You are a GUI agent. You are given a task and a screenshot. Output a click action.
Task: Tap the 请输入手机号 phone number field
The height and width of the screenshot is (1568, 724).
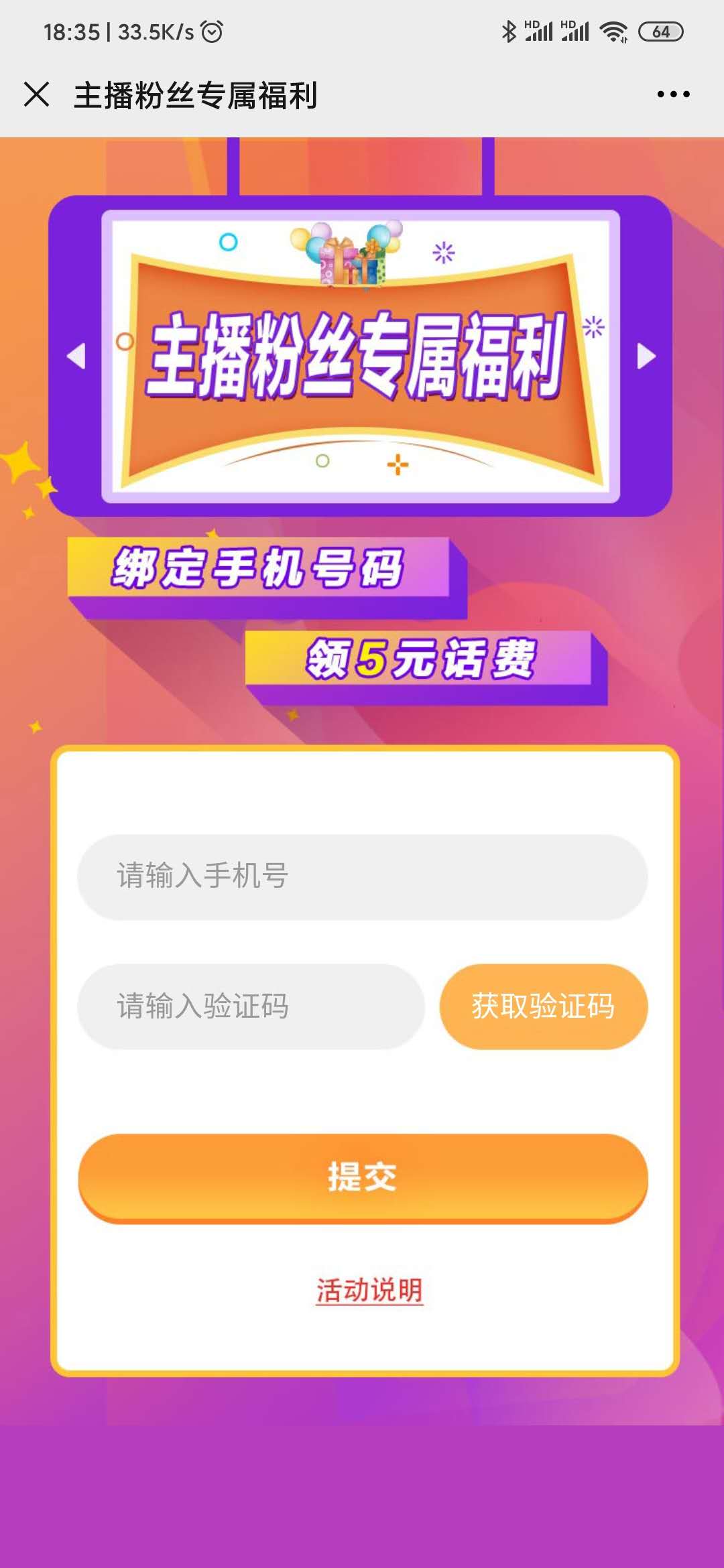tap(363, 876)
